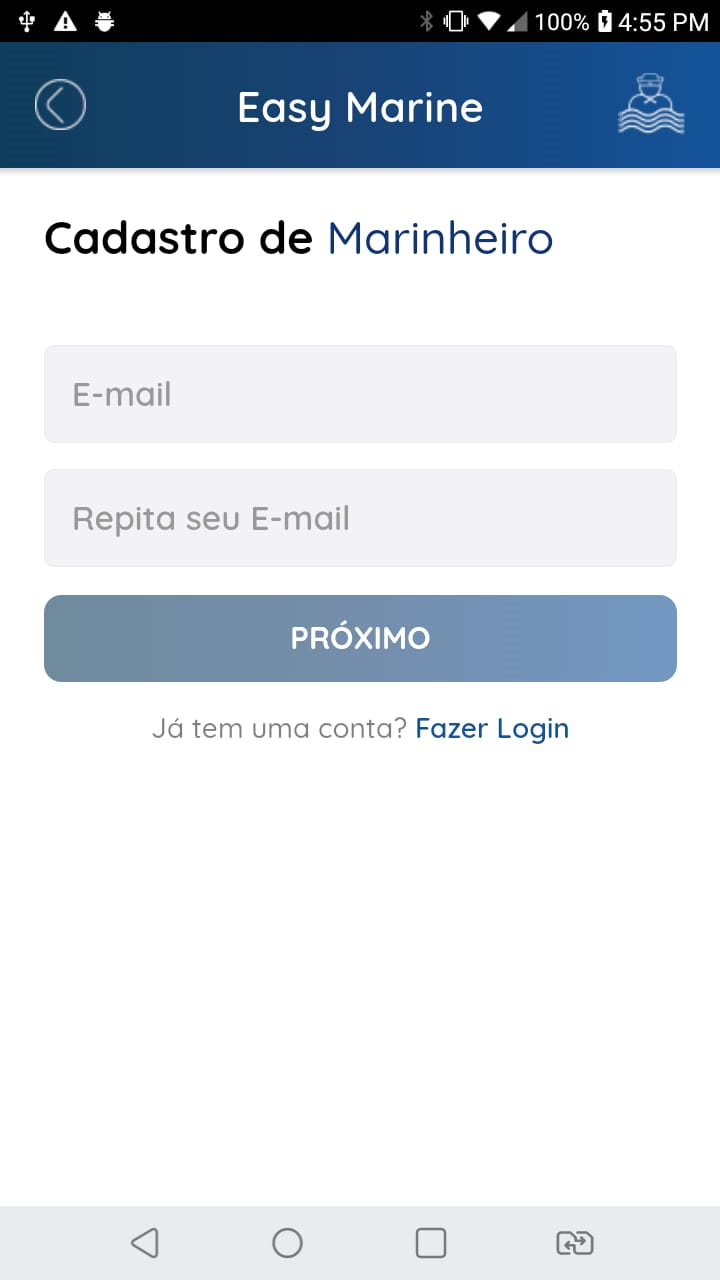The width and height of the screenshot is (720, 1280).
Task: Tap the Android home button
Action: point(287,1242)
